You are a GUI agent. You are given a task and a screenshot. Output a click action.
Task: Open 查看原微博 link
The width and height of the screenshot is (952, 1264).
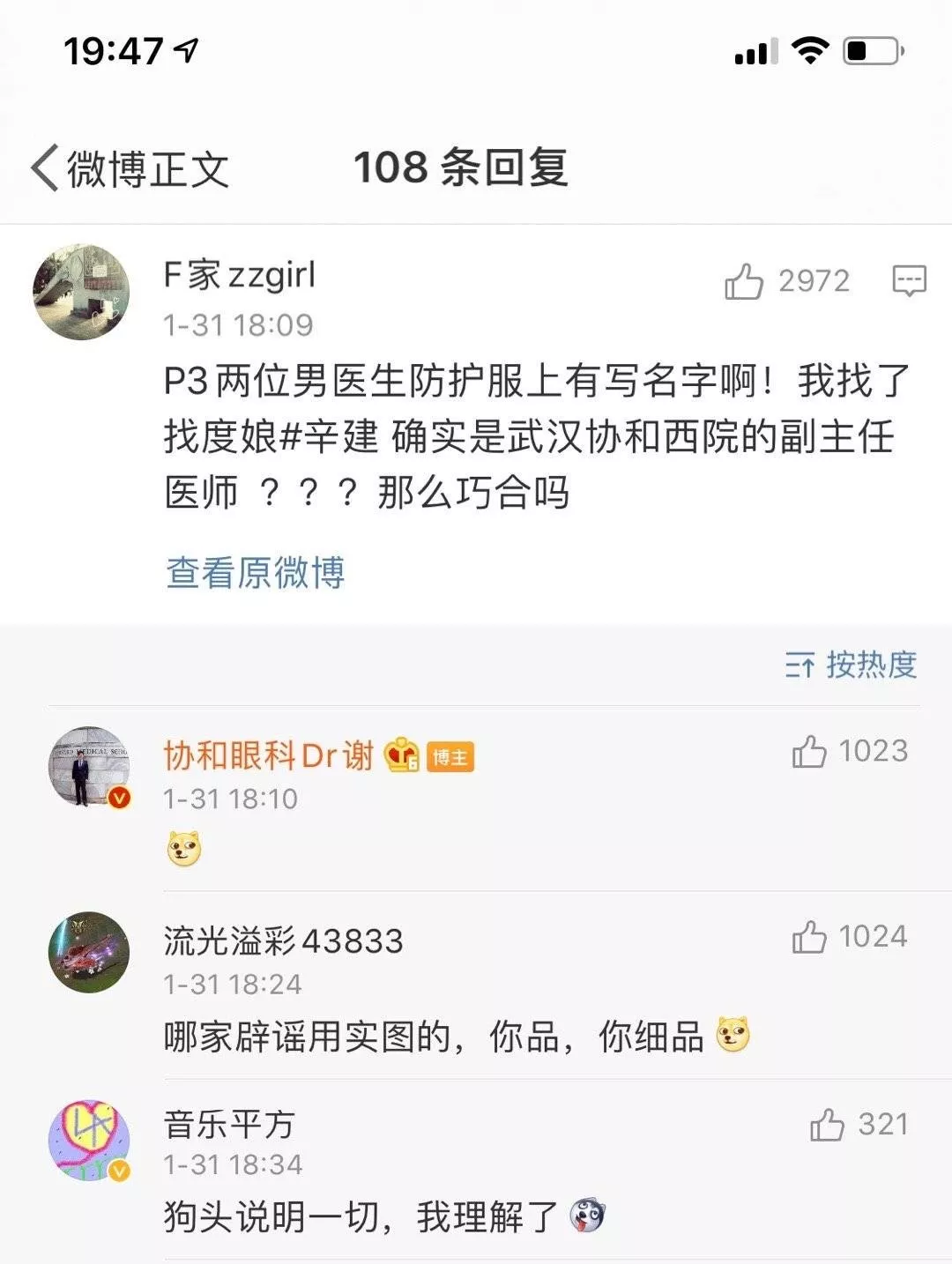pos(256,573)
